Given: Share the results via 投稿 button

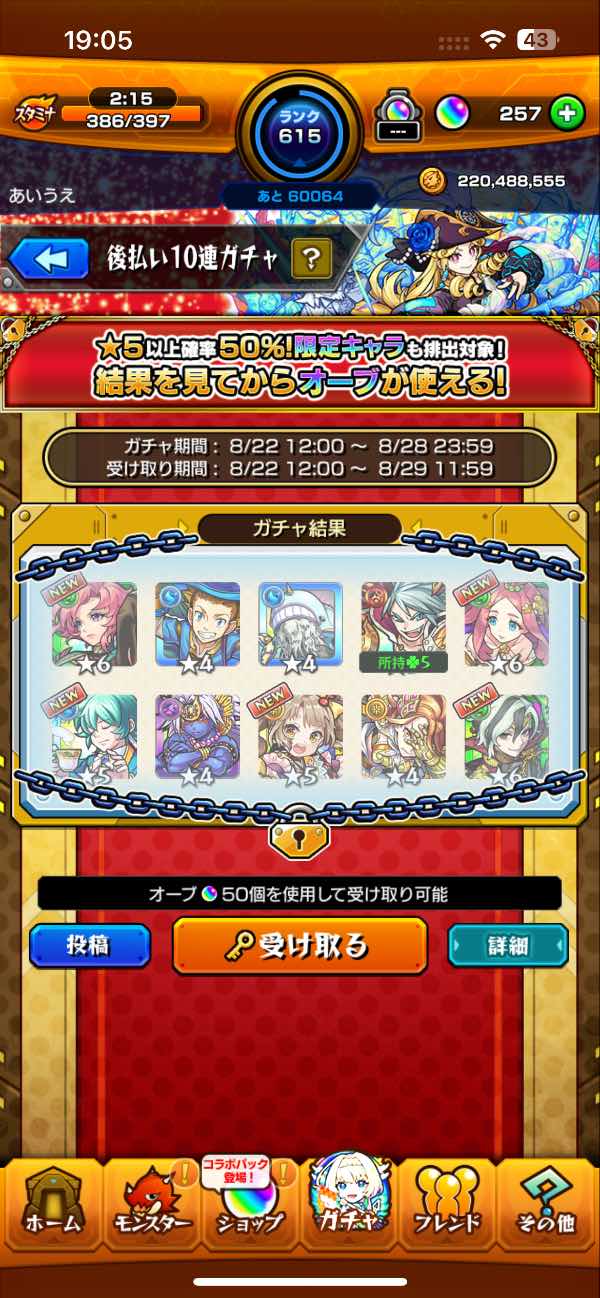Looking at the screenshot, I should pyautogui.click(x=90, y=945).
